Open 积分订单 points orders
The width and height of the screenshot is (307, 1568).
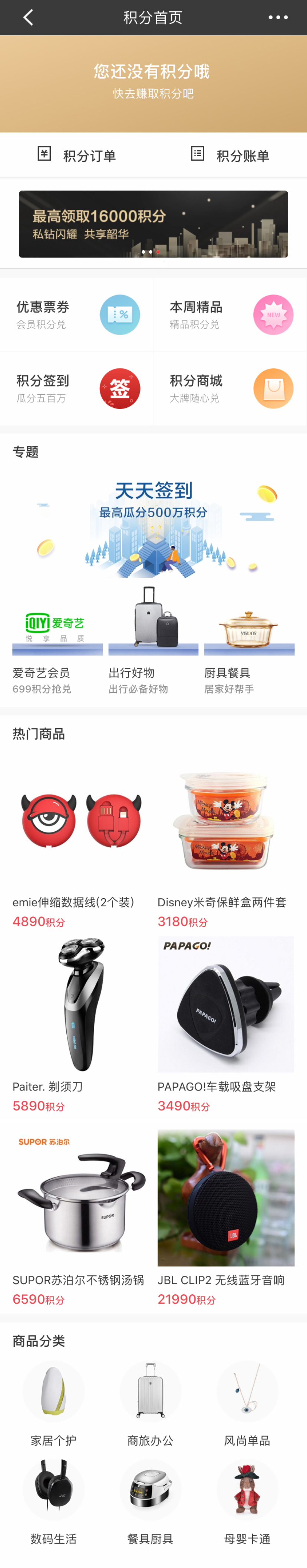tap(77, 155)
